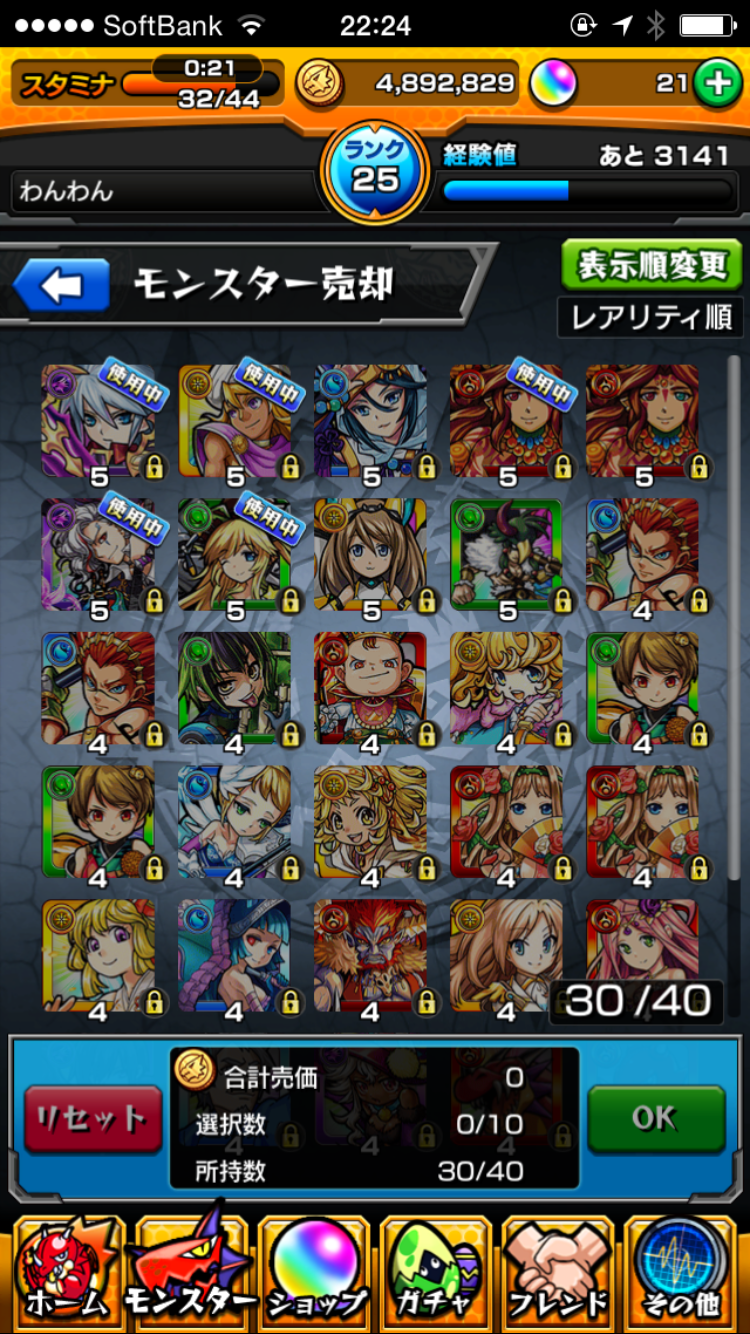750x1334 pixels.
Task: Select the round-faced red-caped king monster
Action: [x=370, y=687]
